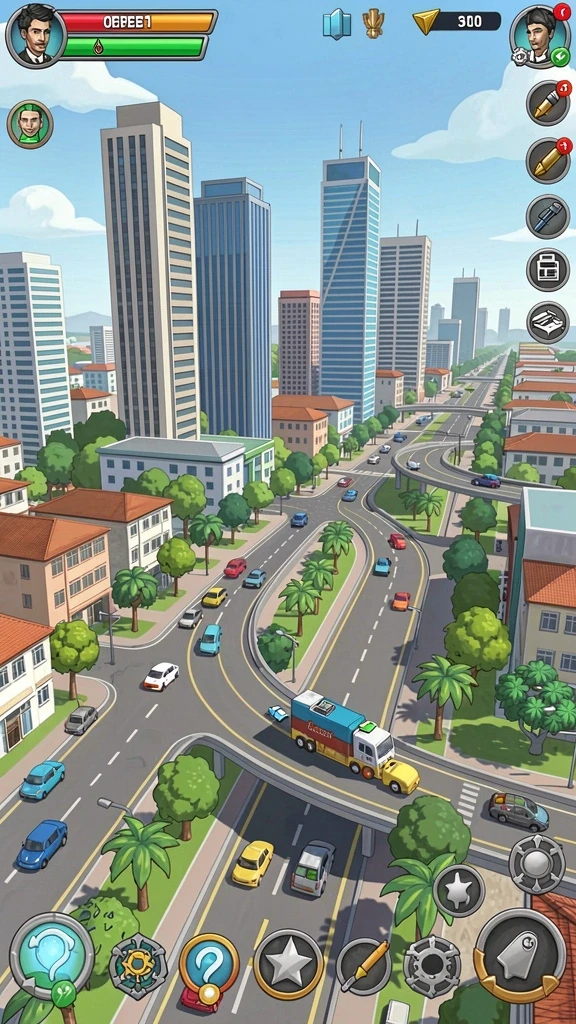
Task: Hit the large price tag action button
Action: point(520,955)
